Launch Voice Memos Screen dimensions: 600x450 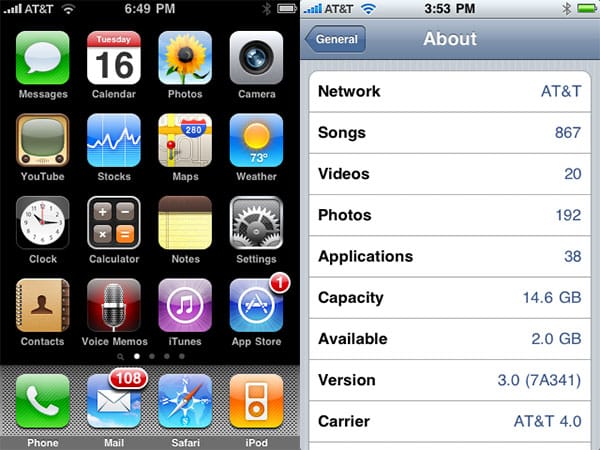(114, 305)
